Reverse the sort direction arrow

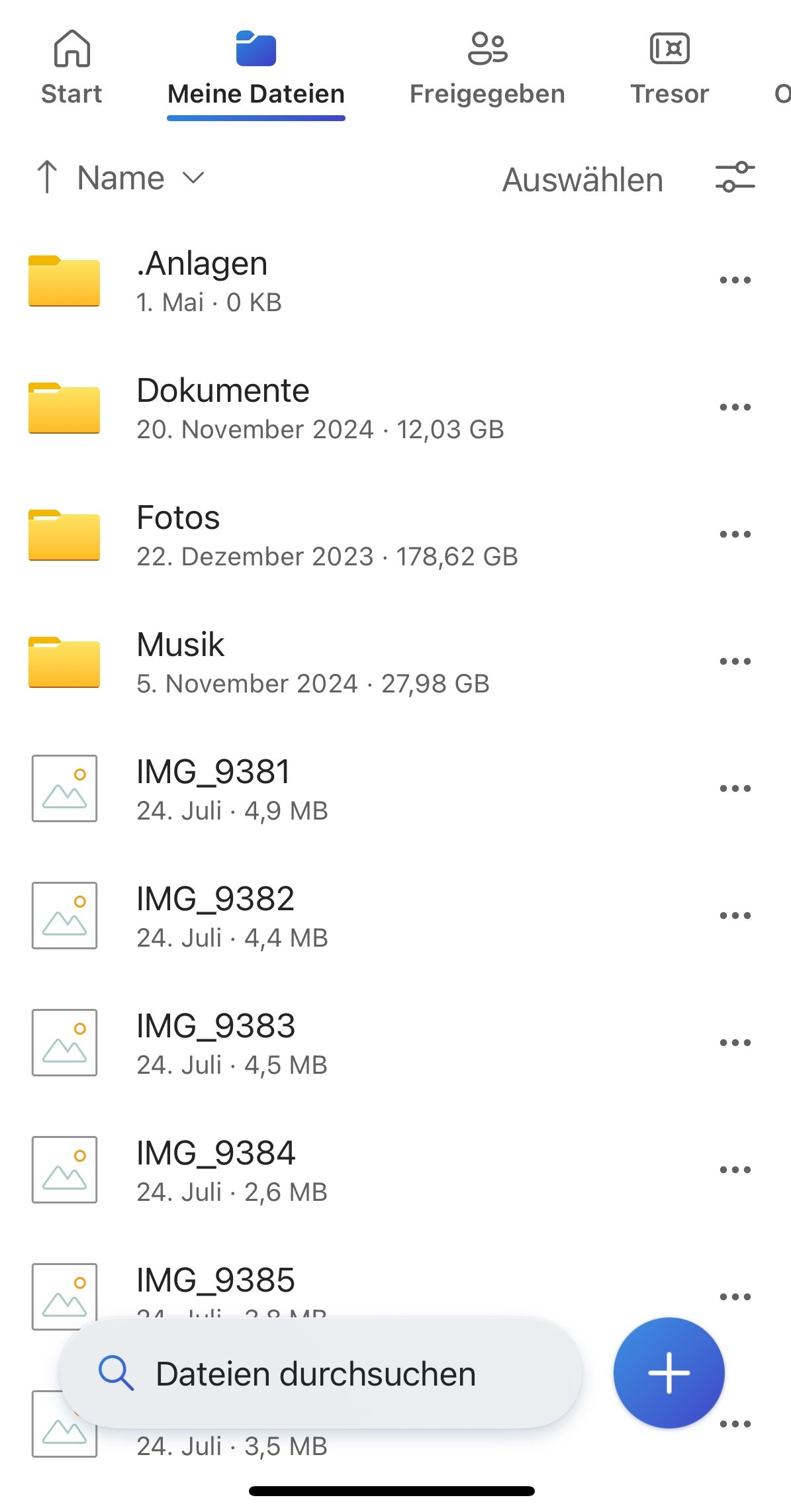(x=47, y=177)
